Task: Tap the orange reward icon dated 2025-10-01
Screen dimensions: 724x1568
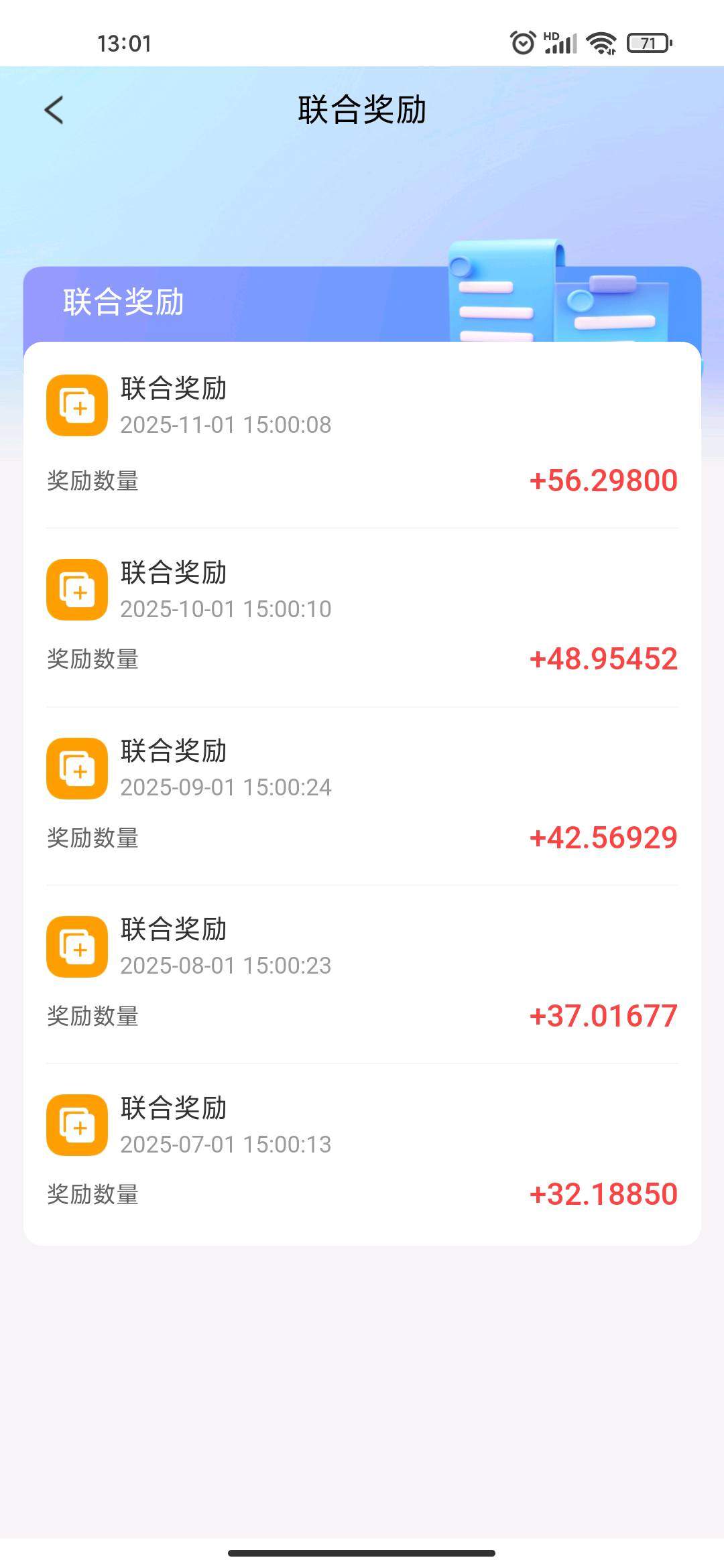Action: pos(76,589)
